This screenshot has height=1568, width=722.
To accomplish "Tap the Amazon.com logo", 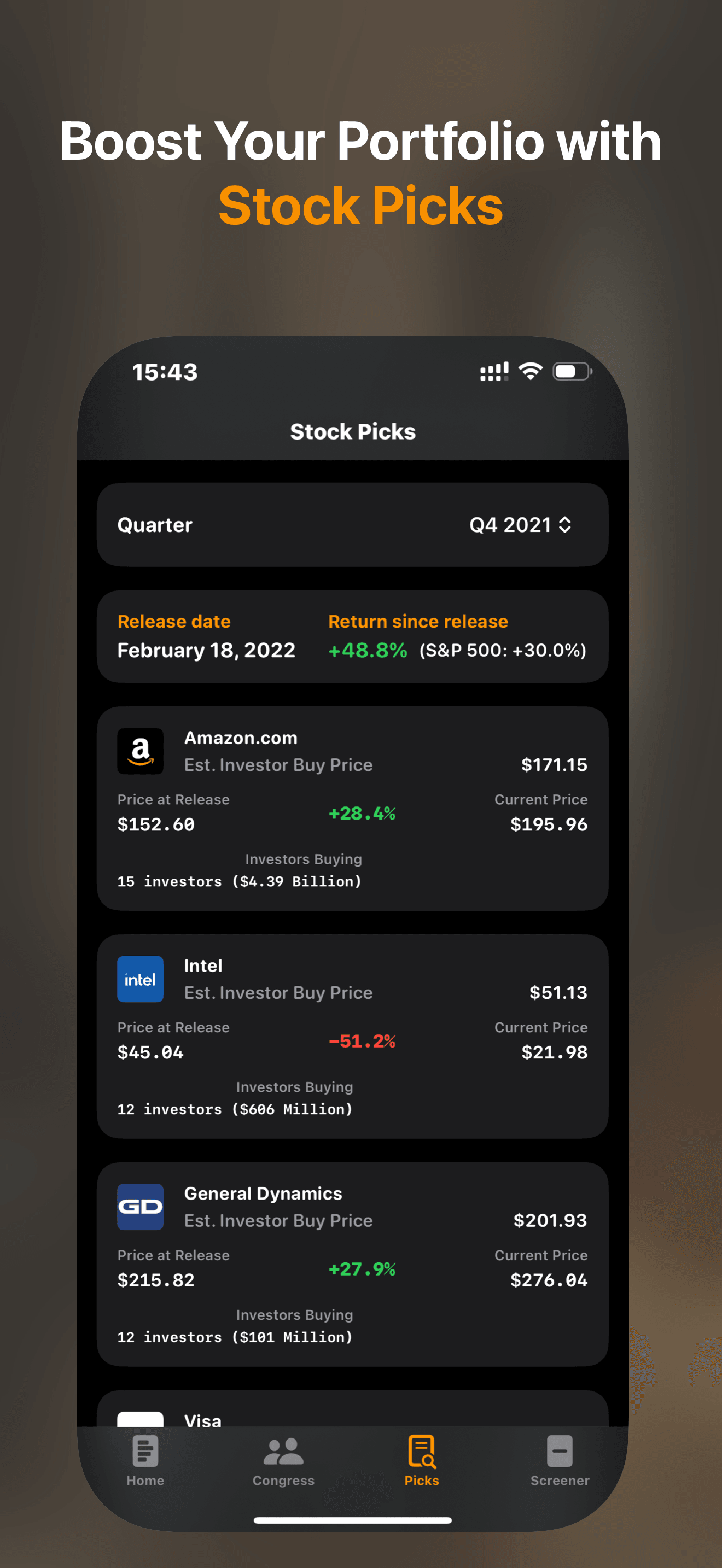I will (x=140, y=751).
